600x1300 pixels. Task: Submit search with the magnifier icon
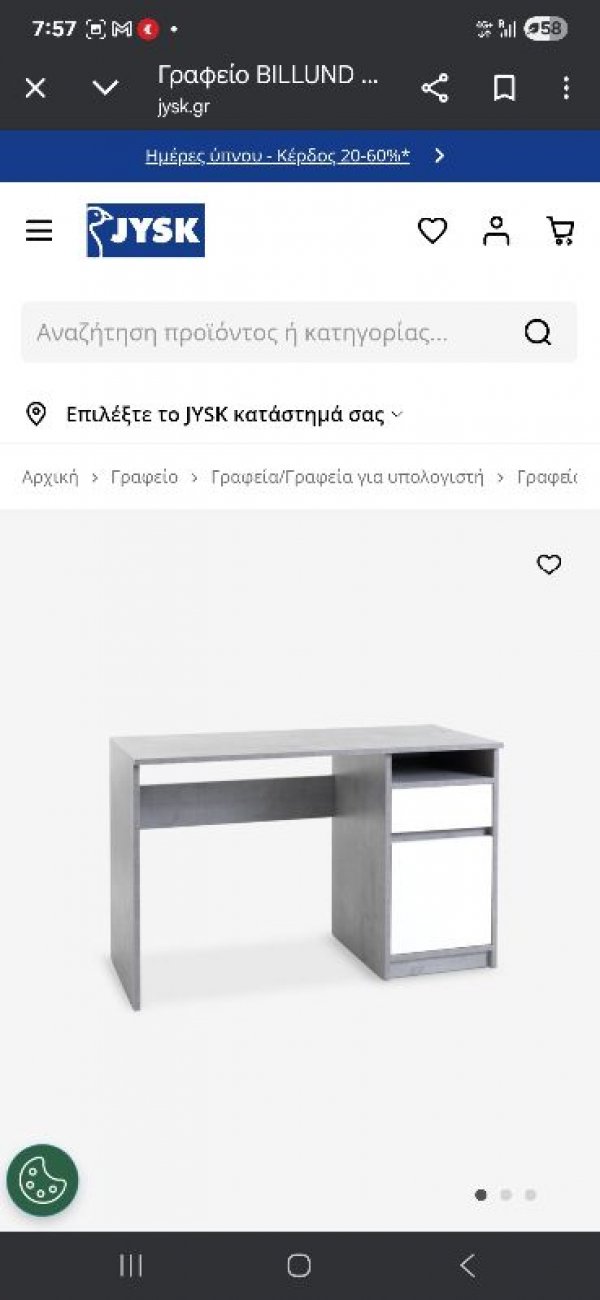tap(538, 332)
